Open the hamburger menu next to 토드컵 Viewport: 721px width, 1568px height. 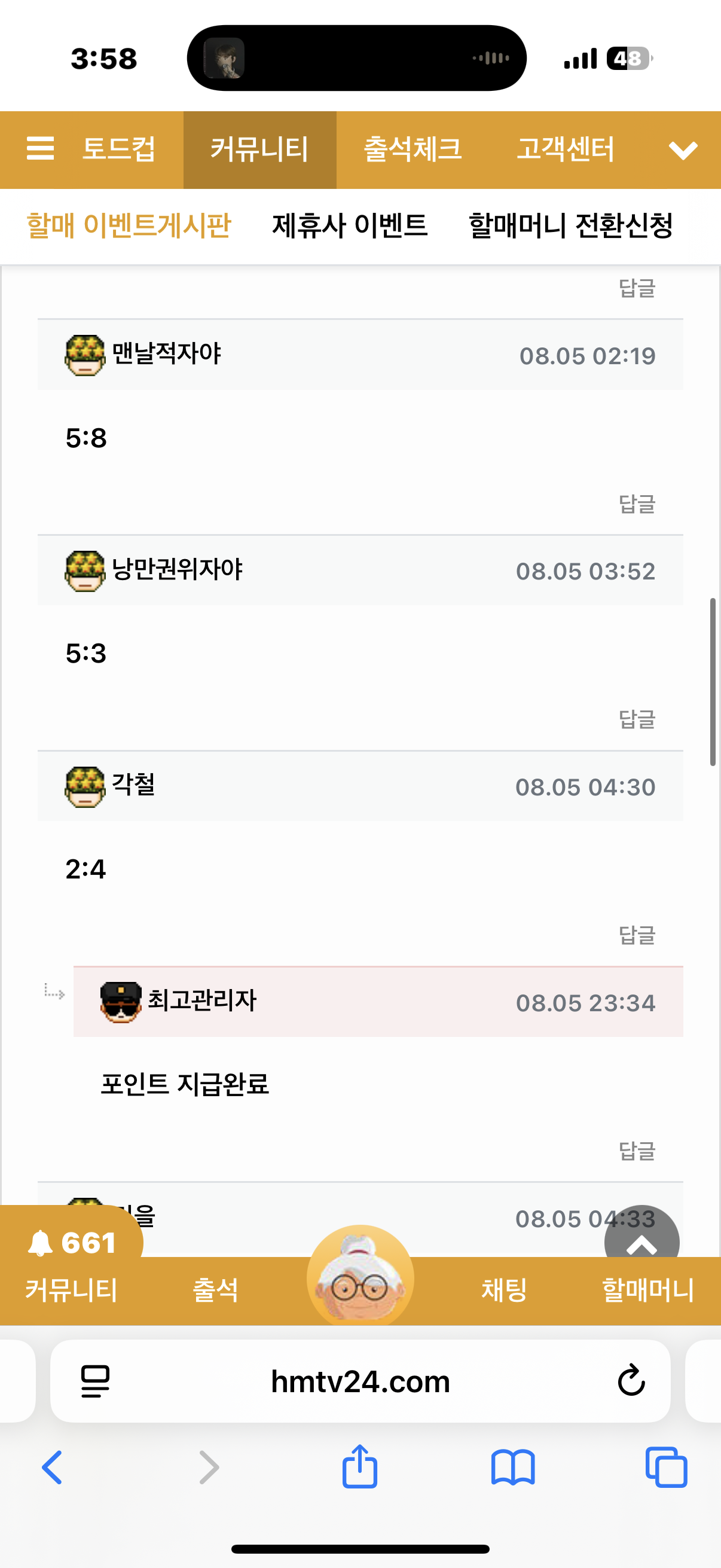(40, 149)
